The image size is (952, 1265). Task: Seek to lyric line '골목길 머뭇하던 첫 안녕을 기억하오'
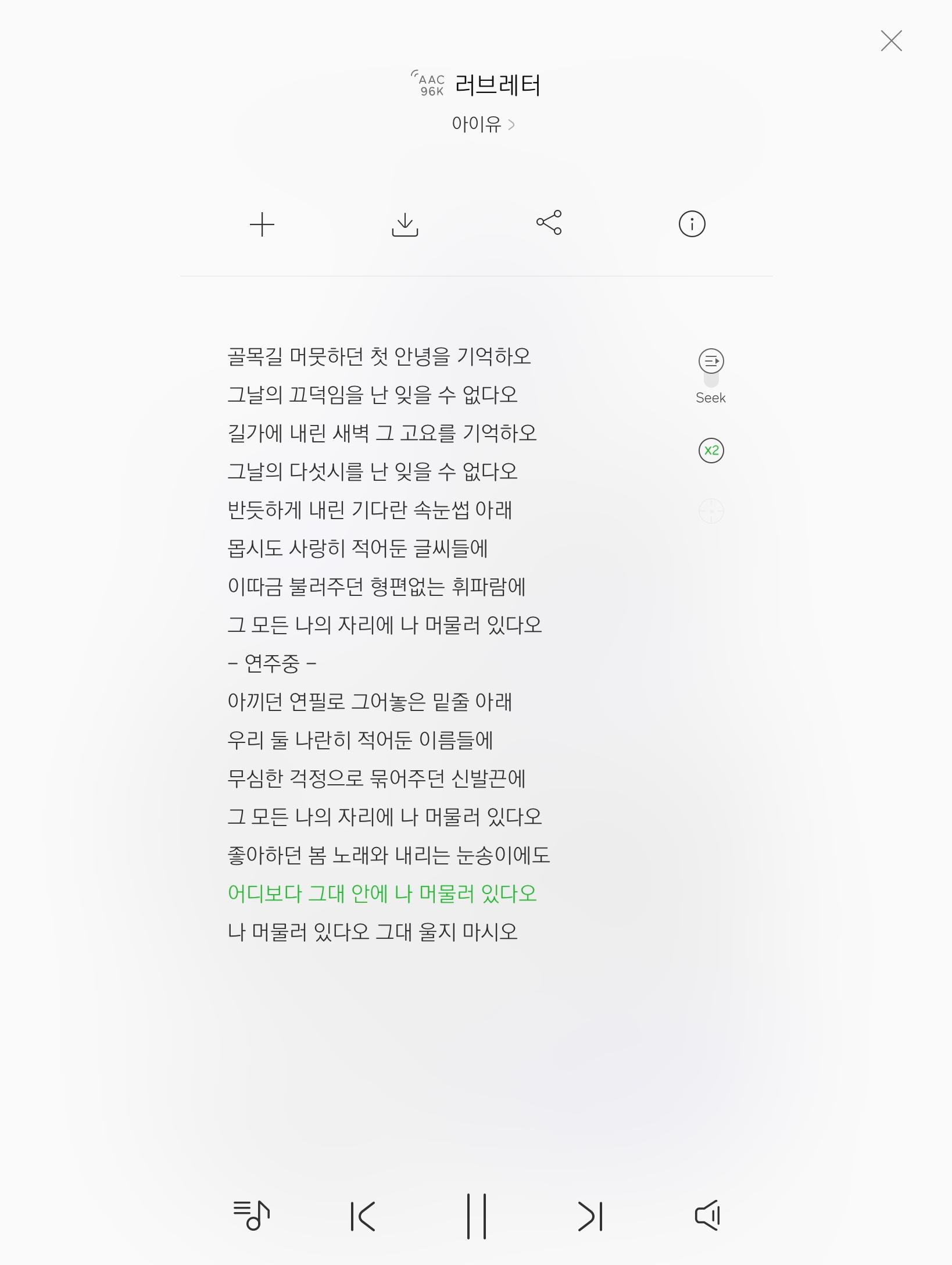[x=379, y=356]
